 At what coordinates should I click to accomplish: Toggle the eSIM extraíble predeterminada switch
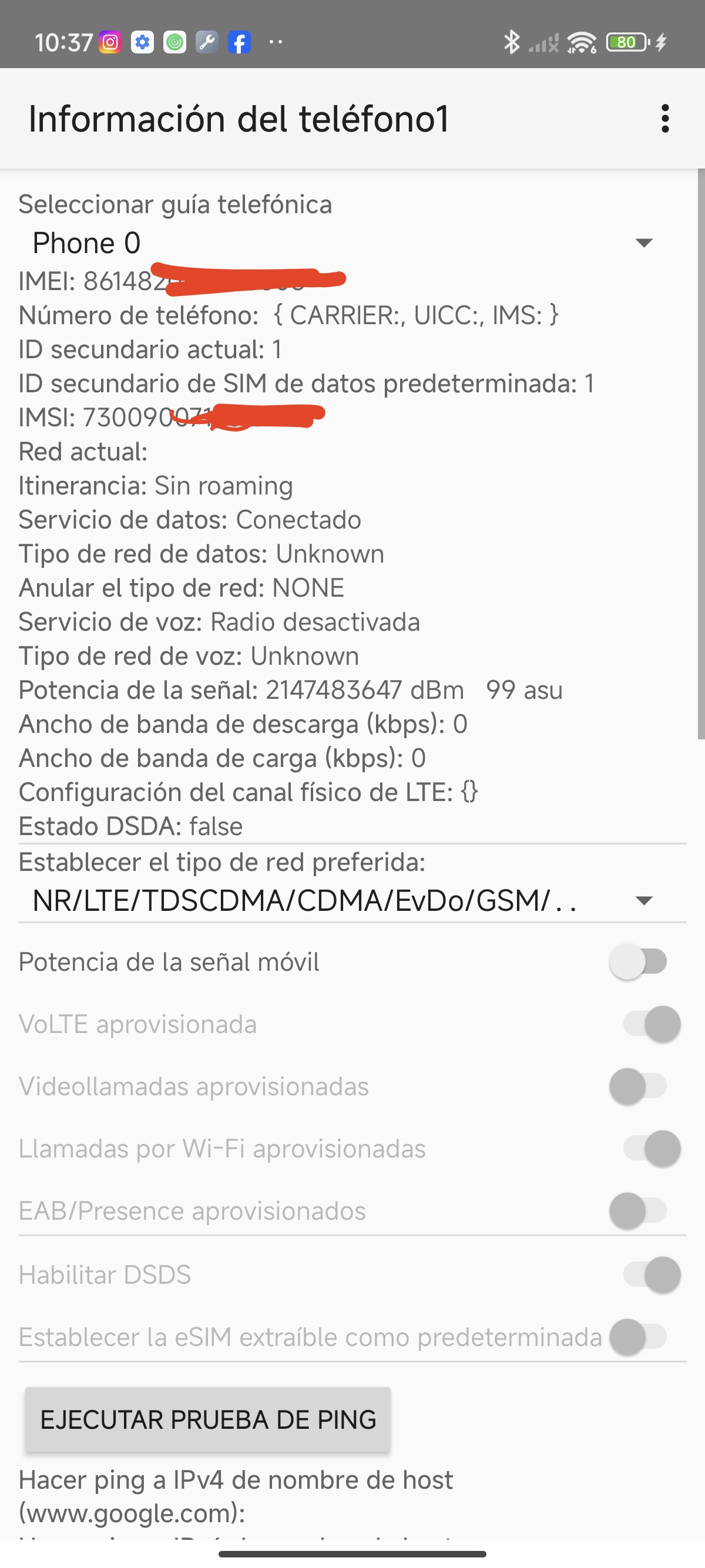pos(638,1337)
